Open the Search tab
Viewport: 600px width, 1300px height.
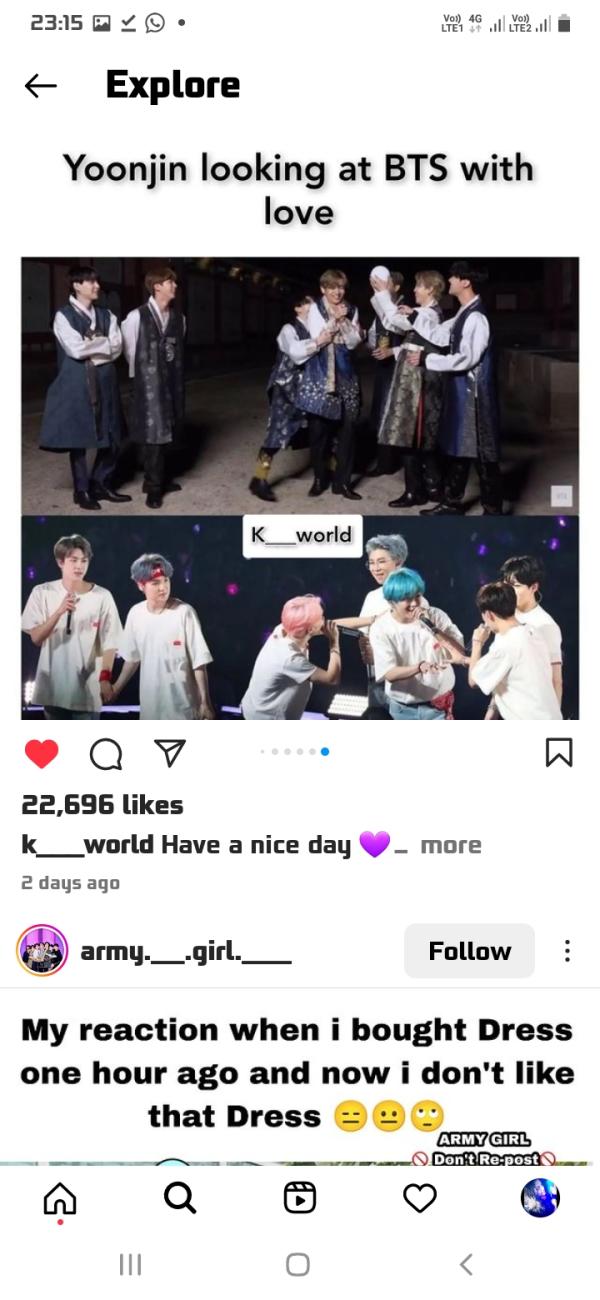click(179, 1197)
